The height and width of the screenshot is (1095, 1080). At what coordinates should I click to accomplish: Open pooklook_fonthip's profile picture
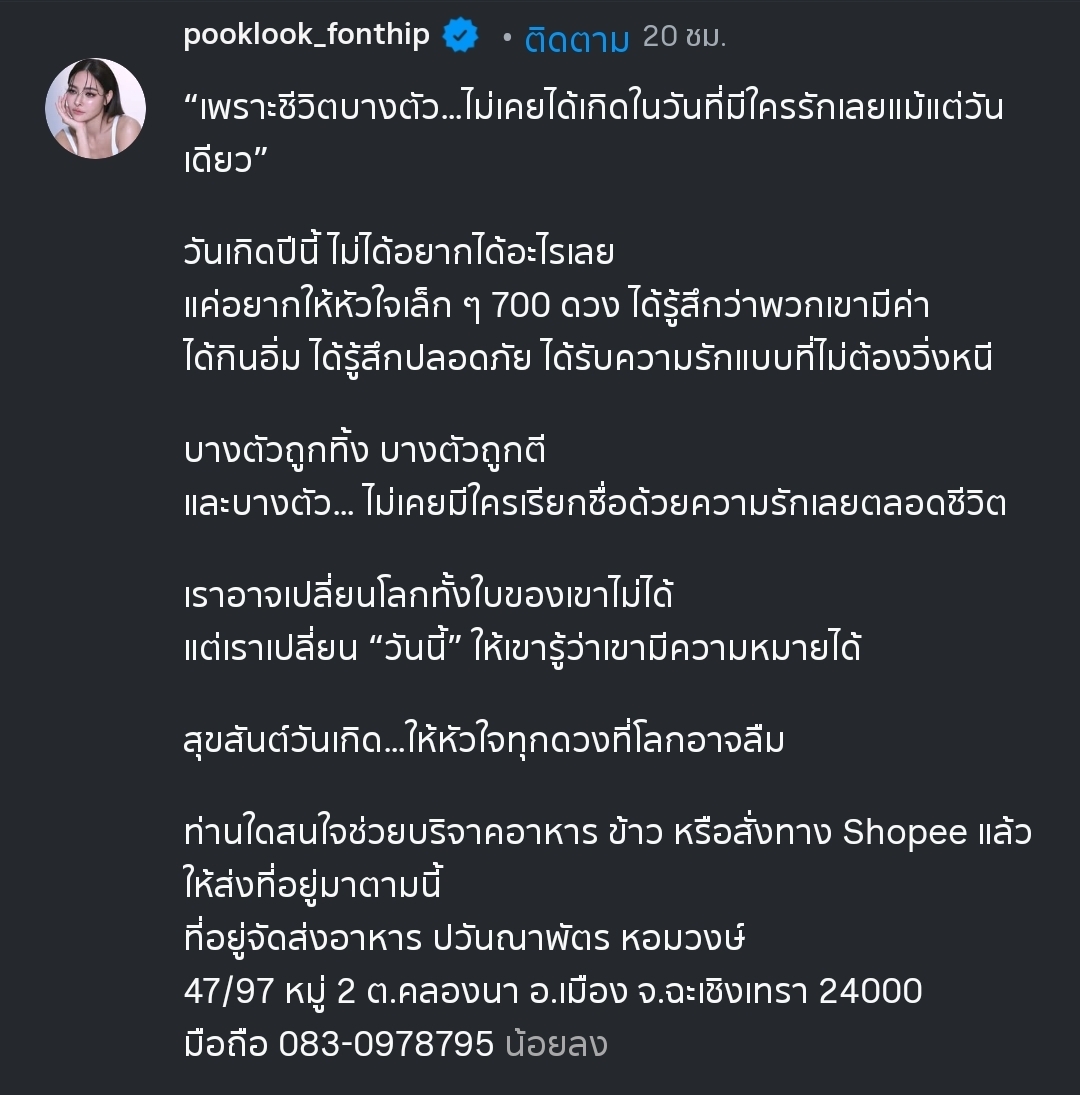96,108
